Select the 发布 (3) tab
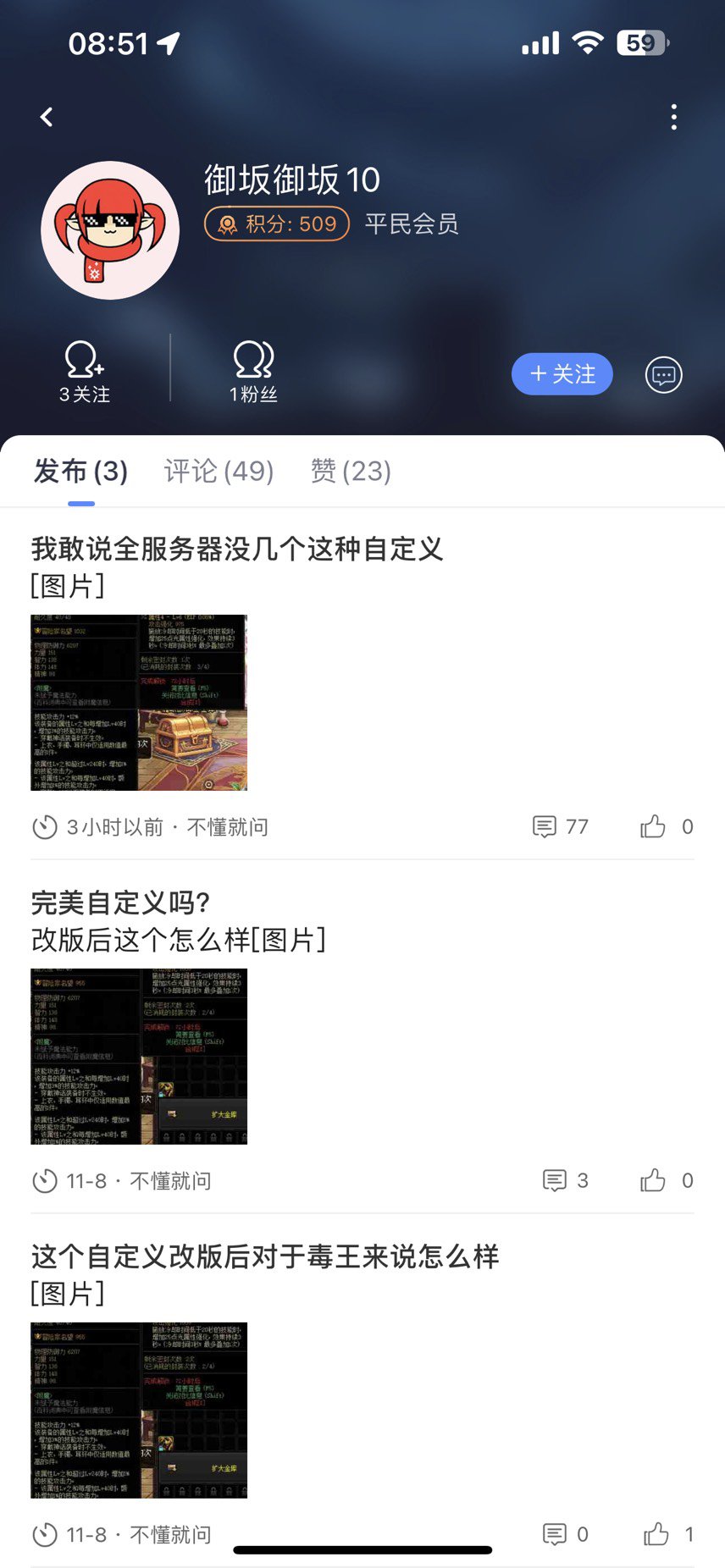 (80, 471)
